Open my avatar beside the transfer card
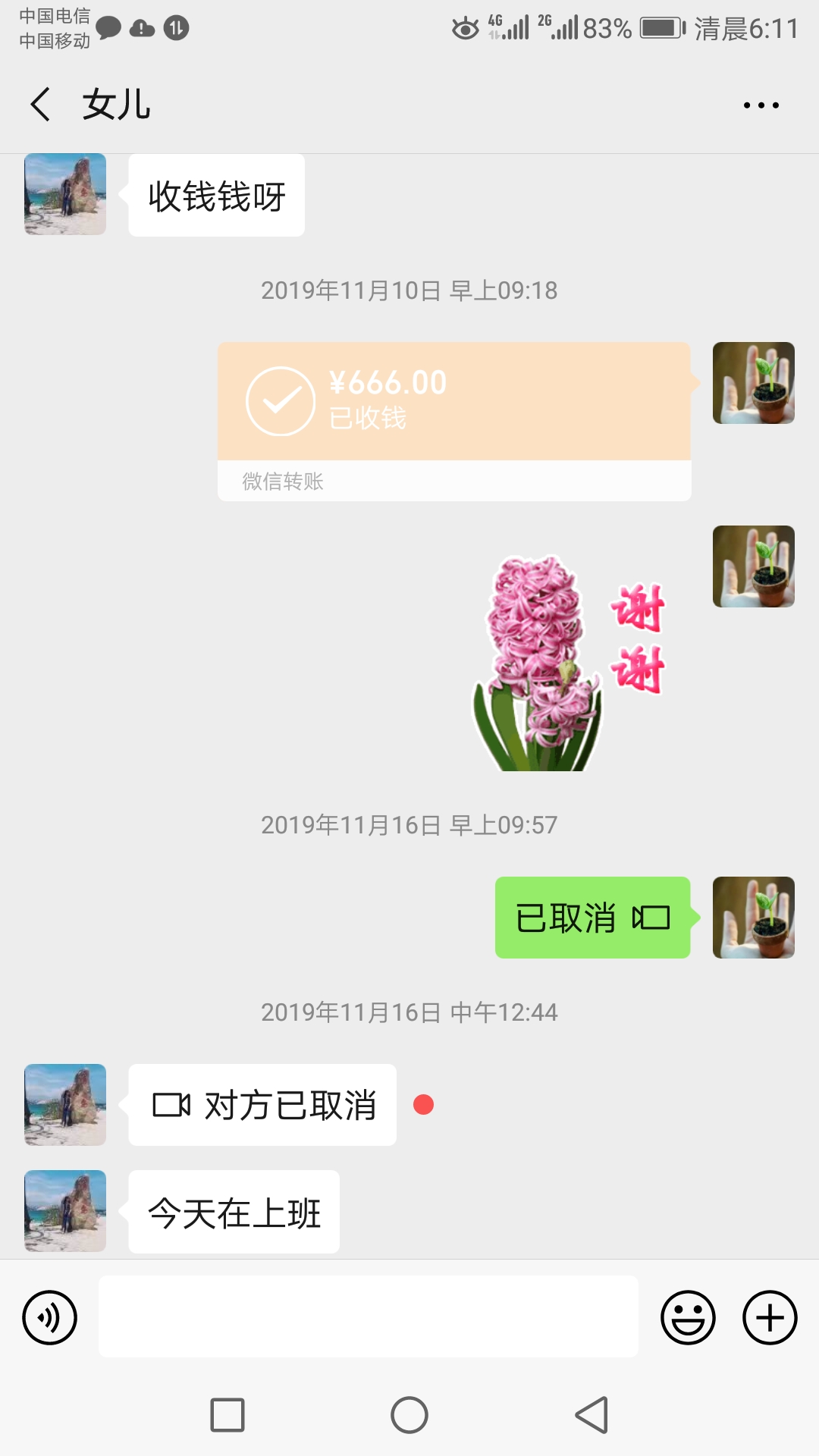The width and height of the screenshot is (819, 1456). point(753,383)
